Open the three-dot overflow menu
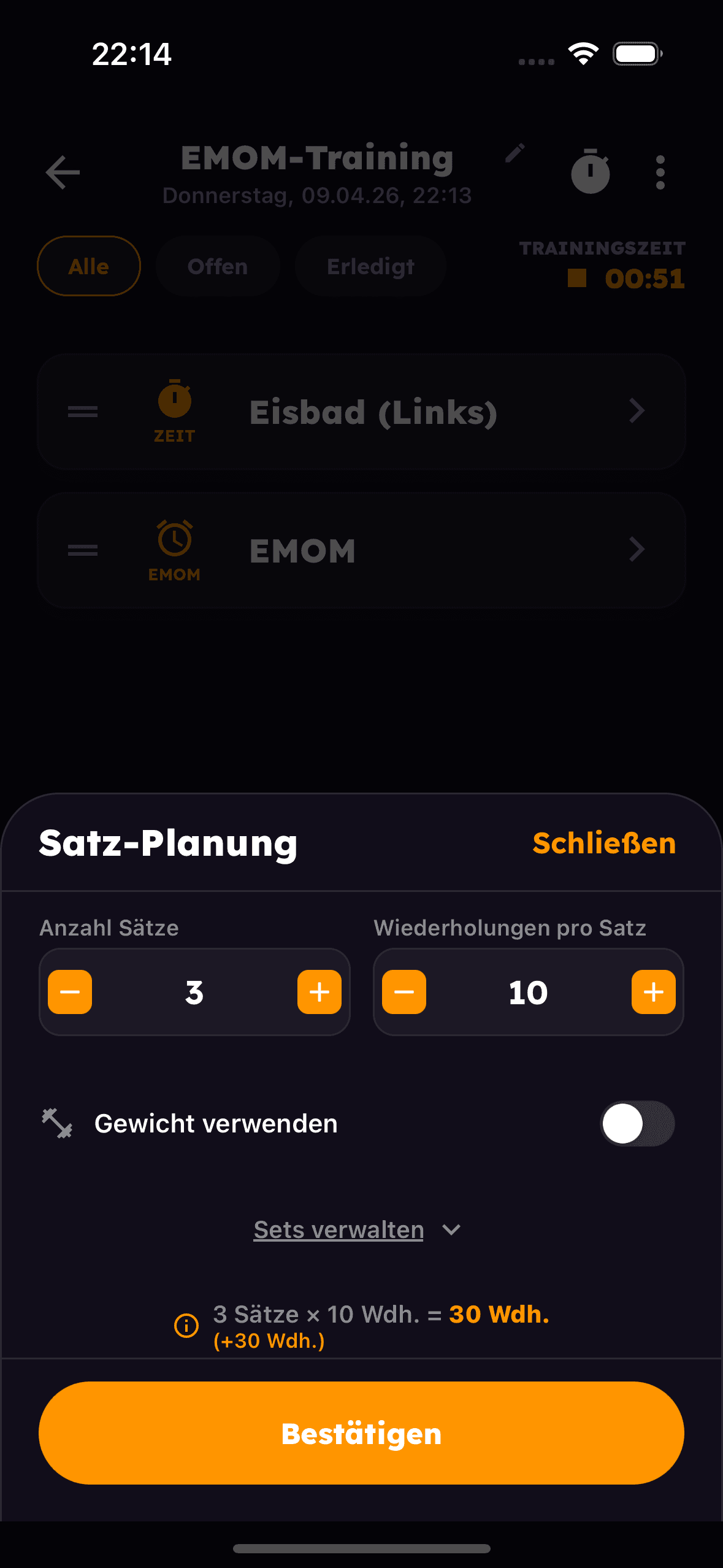This screenshot has width=723, height=1568. 660,172
